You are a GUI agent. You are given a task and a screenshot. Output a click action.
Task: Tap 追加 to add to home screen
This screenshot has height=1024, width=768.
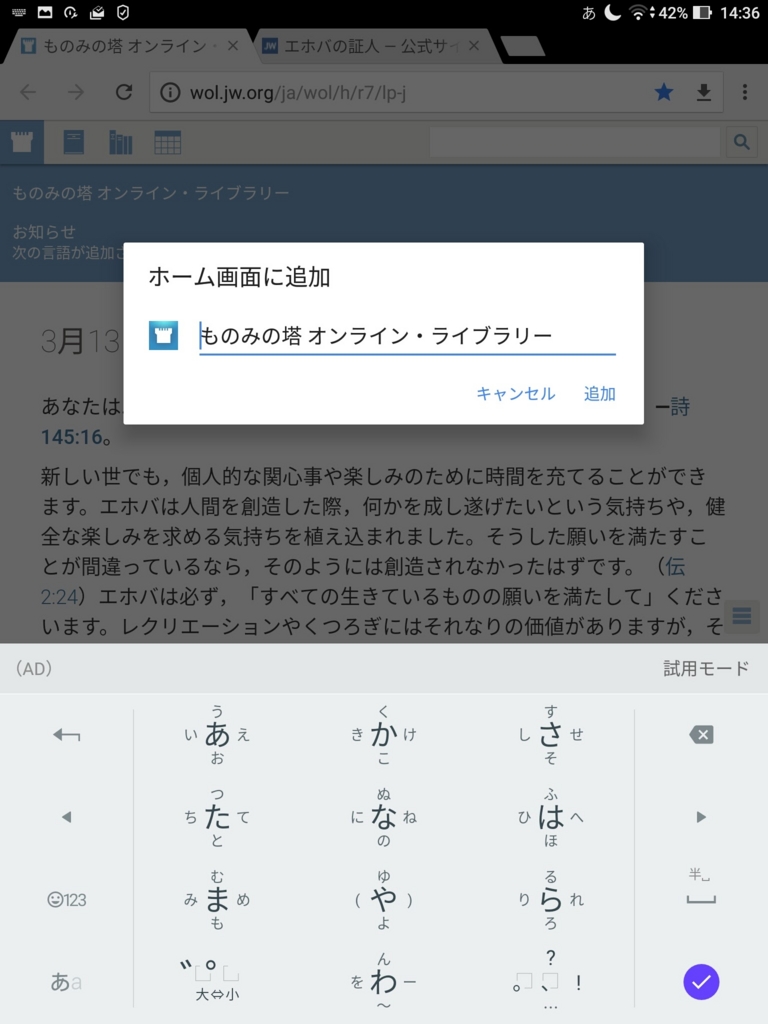599,394
